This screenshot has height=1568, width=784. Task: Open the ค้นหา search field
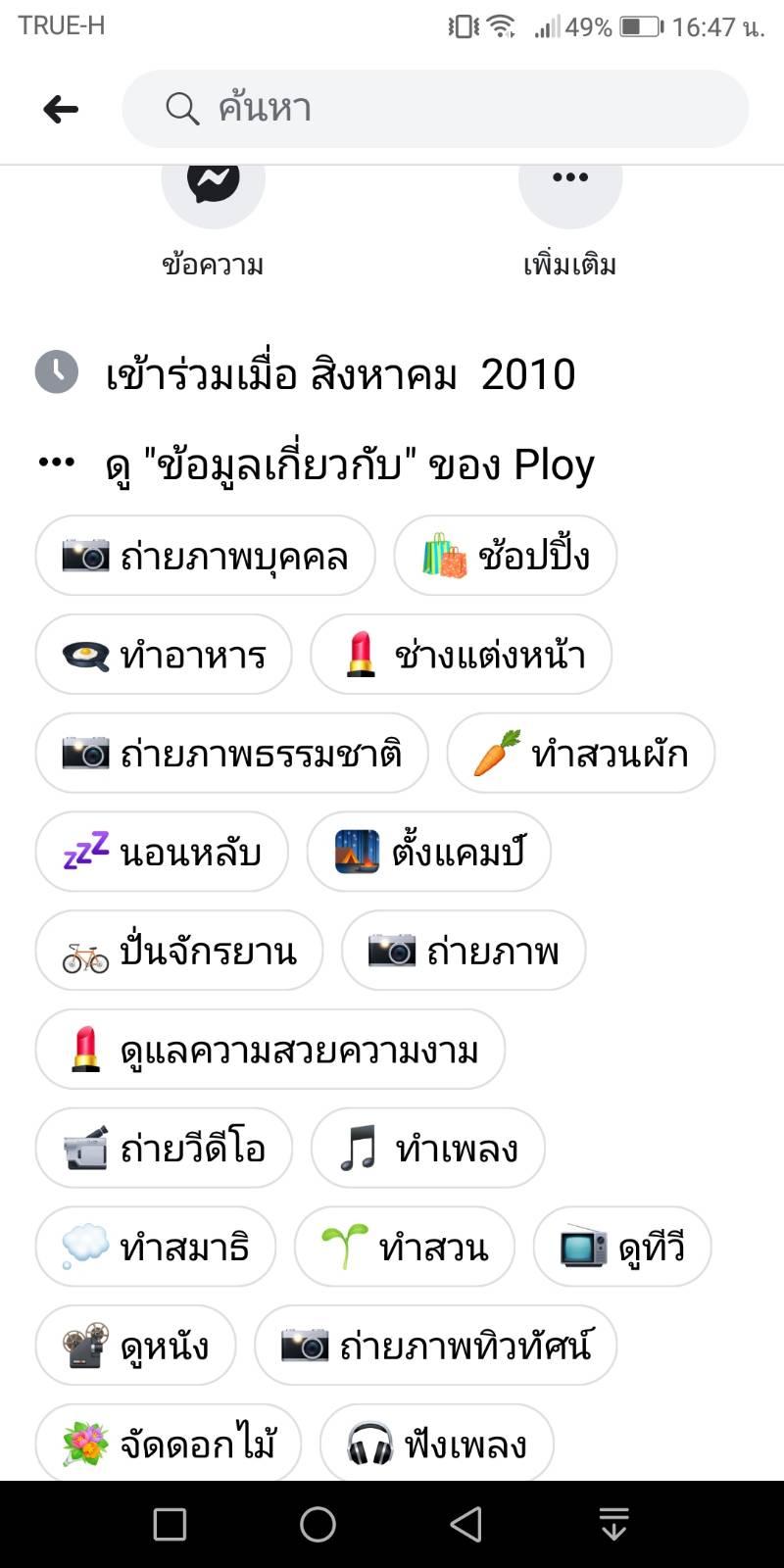coord(435,109)
